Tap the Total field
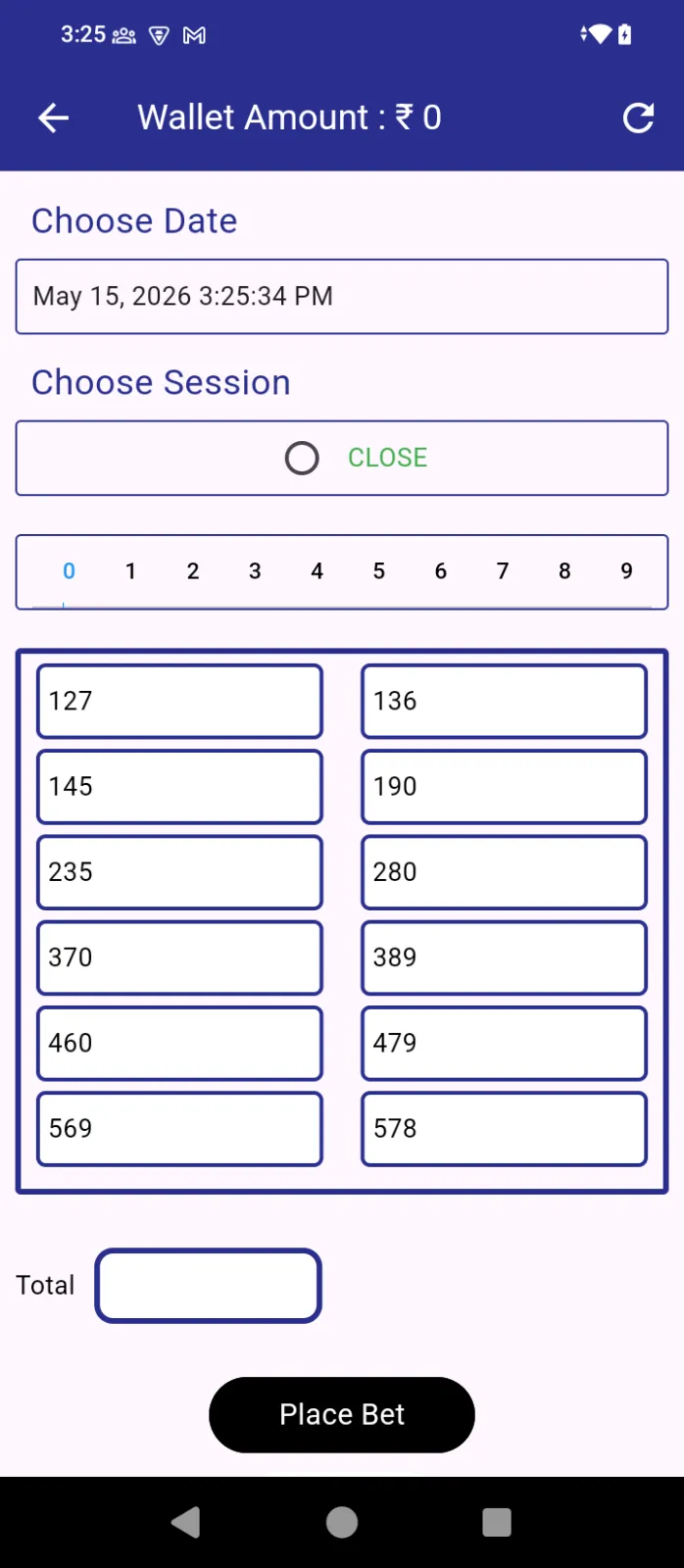Screen dimensions: 684x1568 tap(208, 1285)
